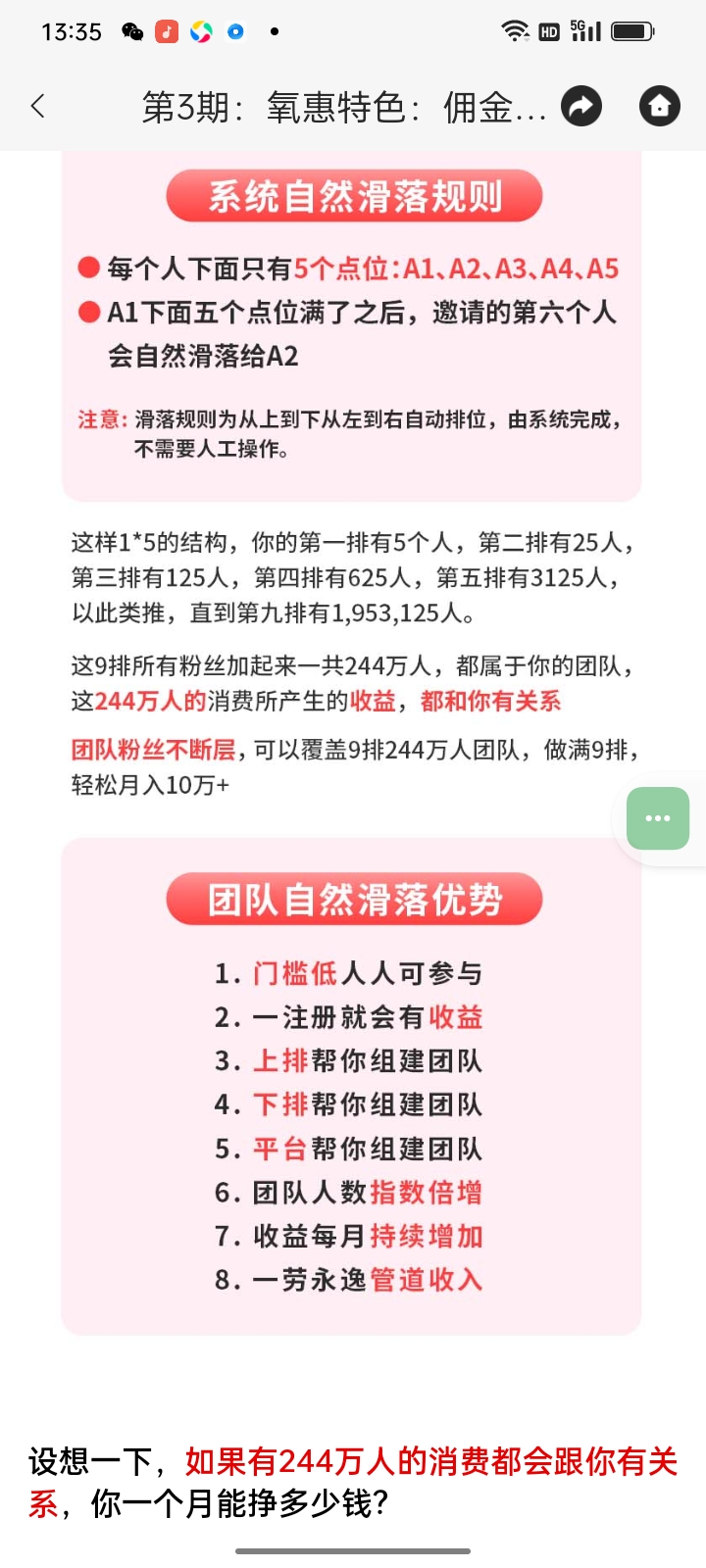Tap the WeChat notification icon in status bar
The image size is (706, 1568).
(x=130, y=31)
